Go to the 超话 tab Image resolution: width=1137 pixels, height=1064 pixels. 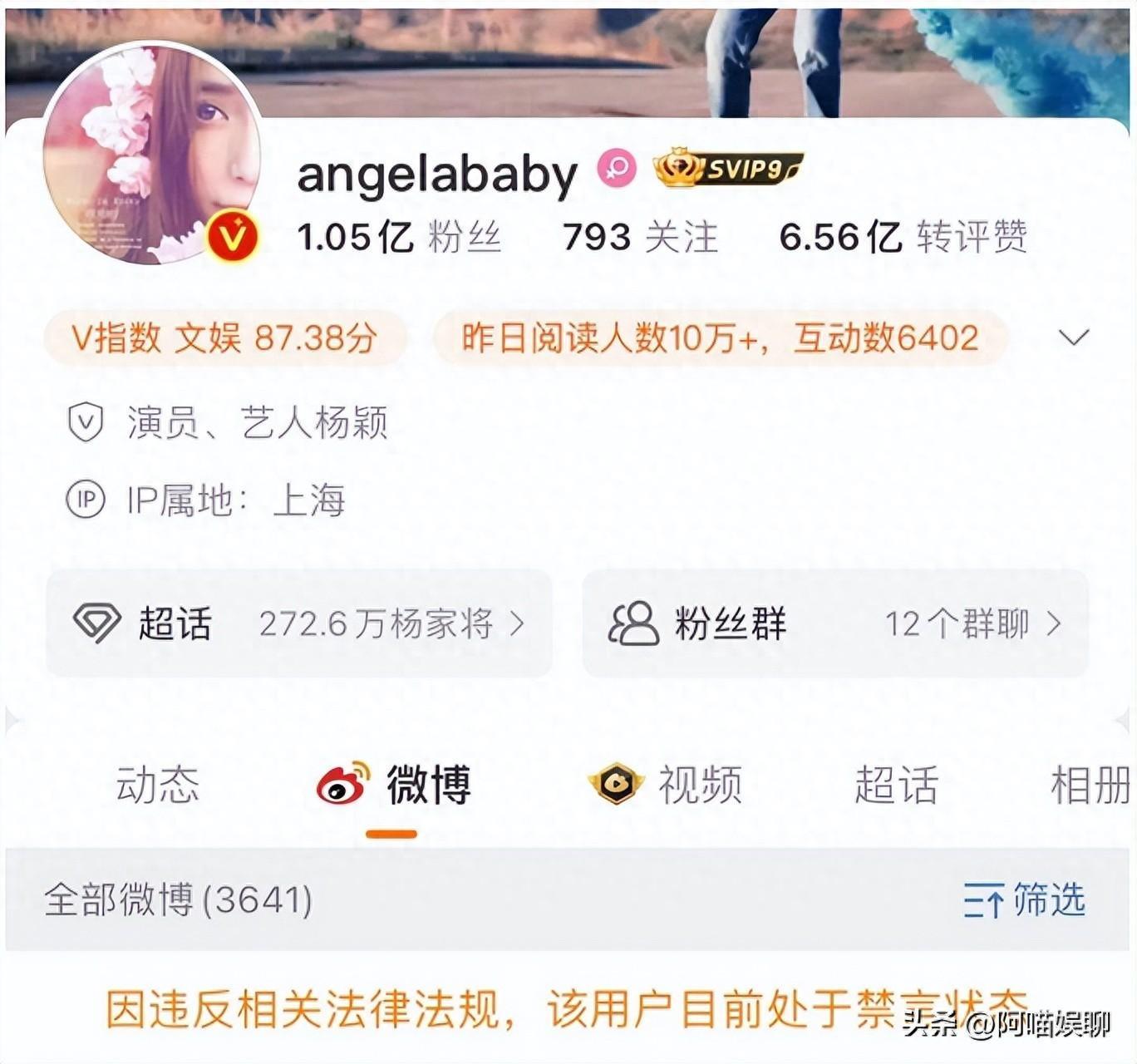pos(896,785)
